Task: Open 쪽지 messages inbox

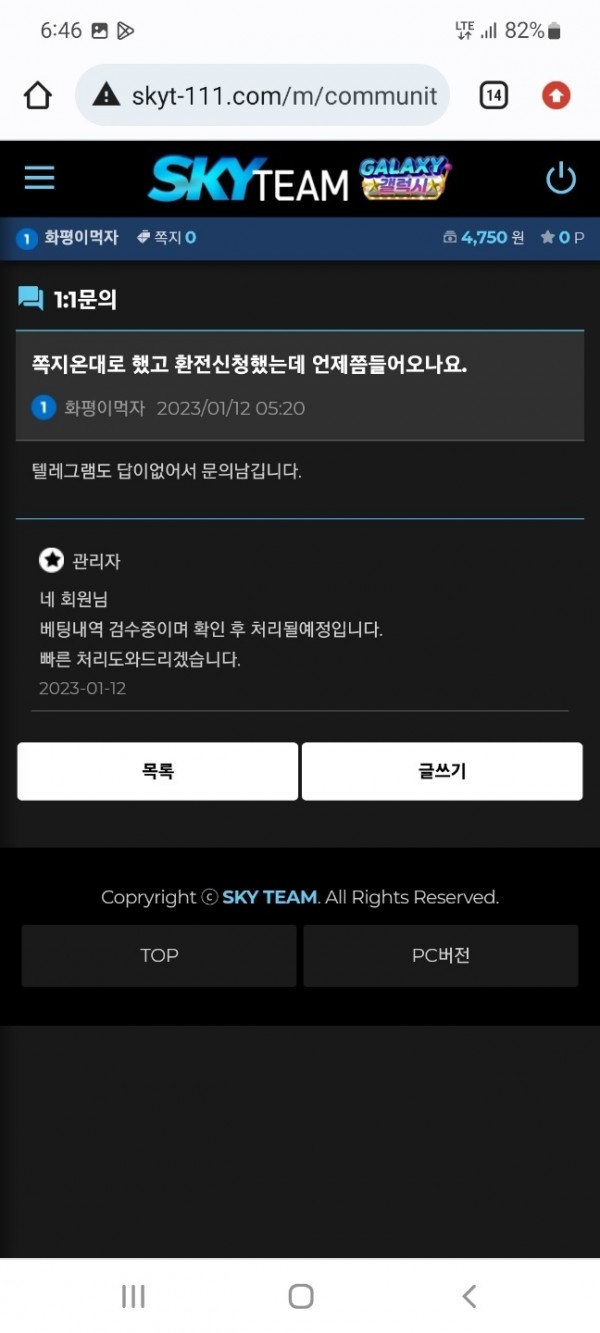Action: (x=167, y=238)
